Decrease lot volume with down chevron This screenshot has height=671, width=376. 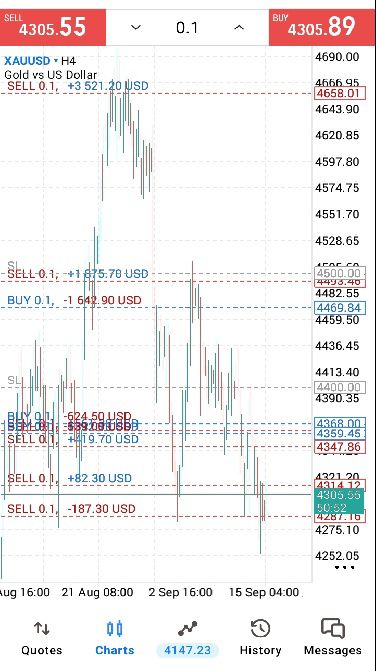(x=136, y=28)
